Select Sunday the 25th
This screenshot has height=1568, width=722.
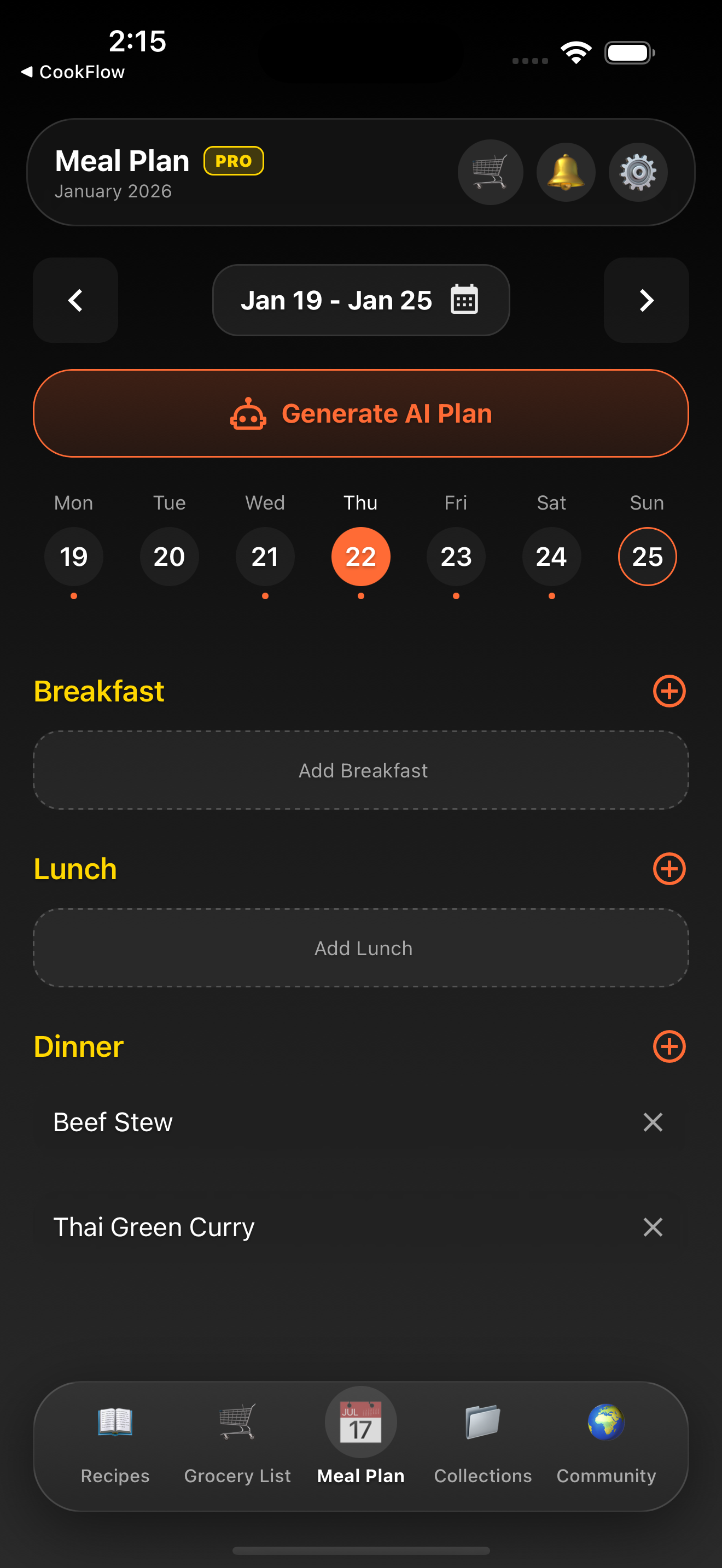pyautogui.click(x=647, y=557)
